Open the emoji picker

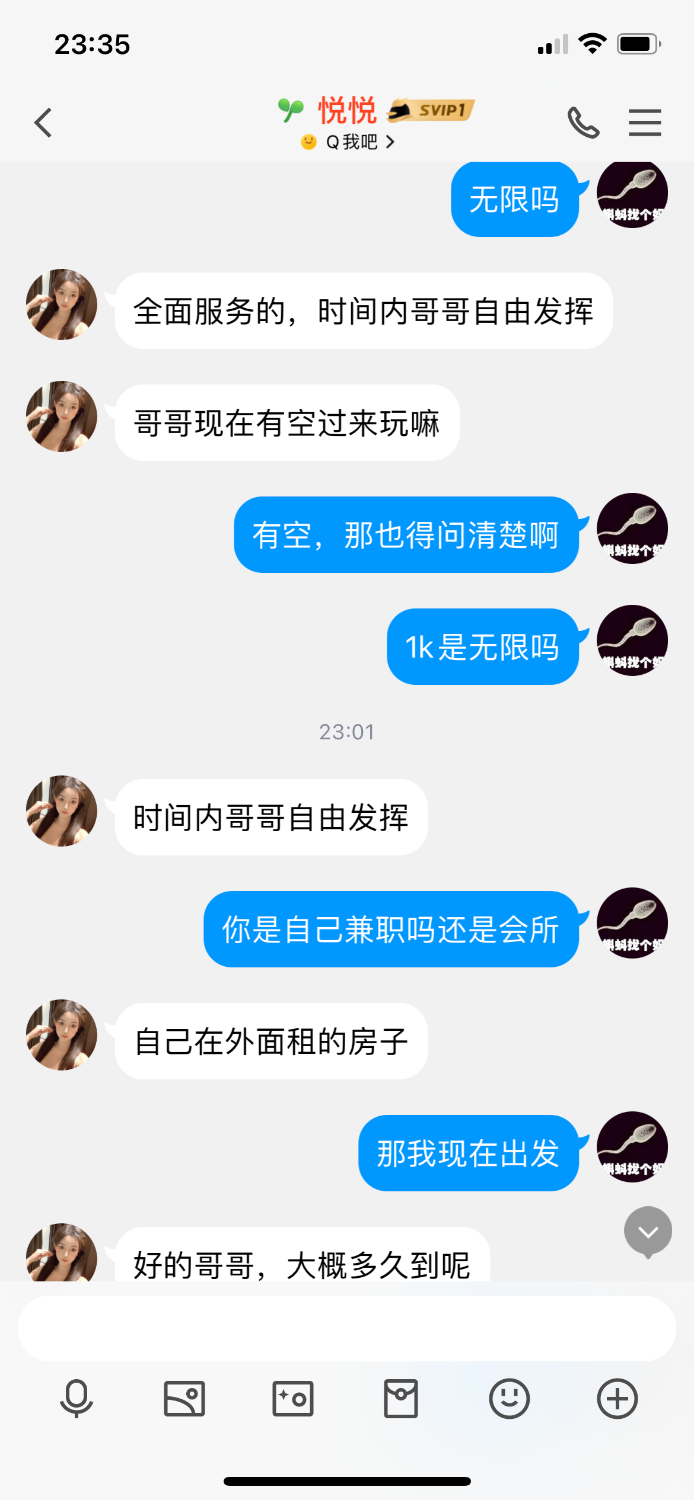pos(509,1398)
